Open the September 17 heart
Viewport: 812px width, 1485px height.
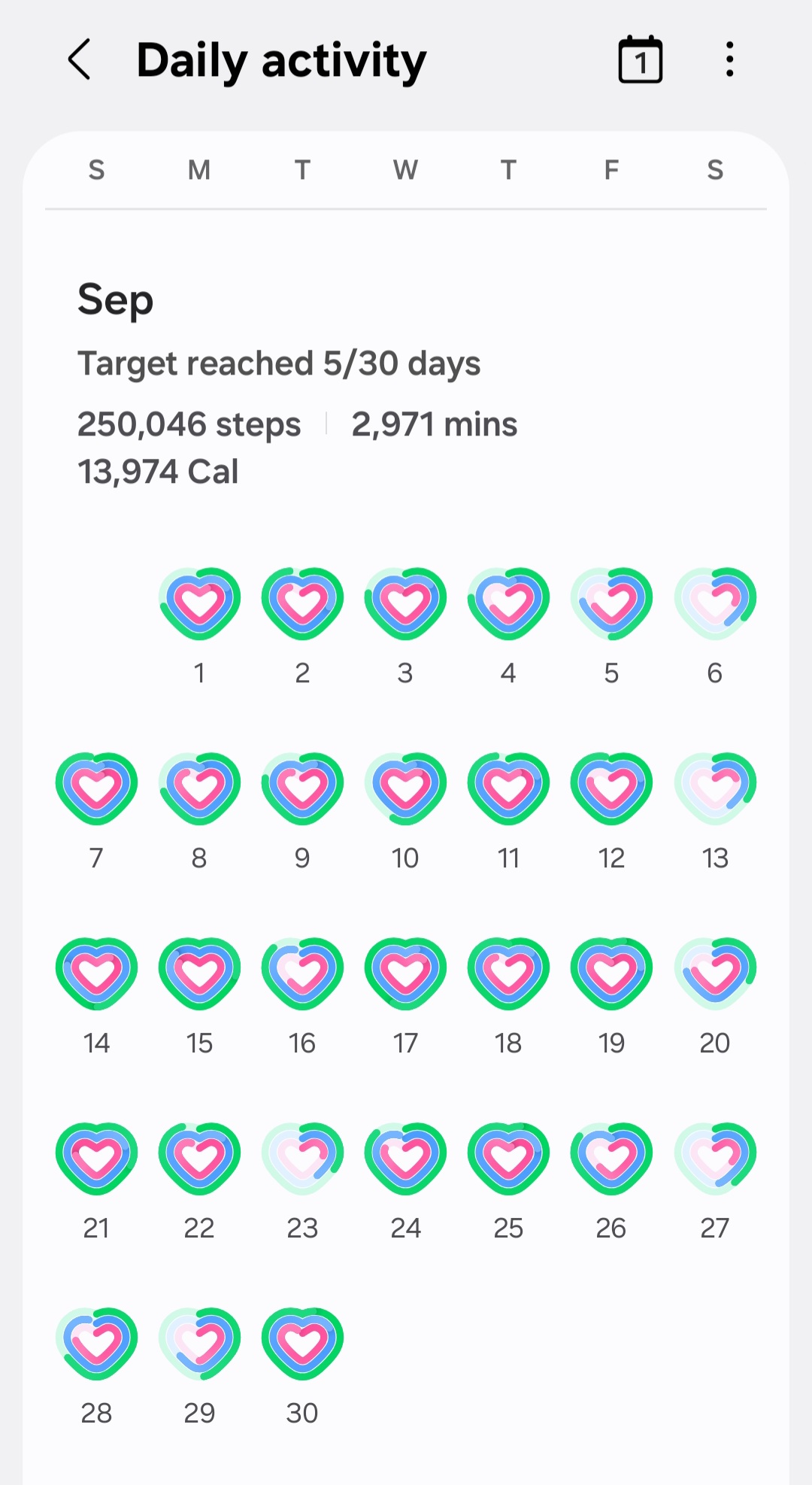[405, 974]
